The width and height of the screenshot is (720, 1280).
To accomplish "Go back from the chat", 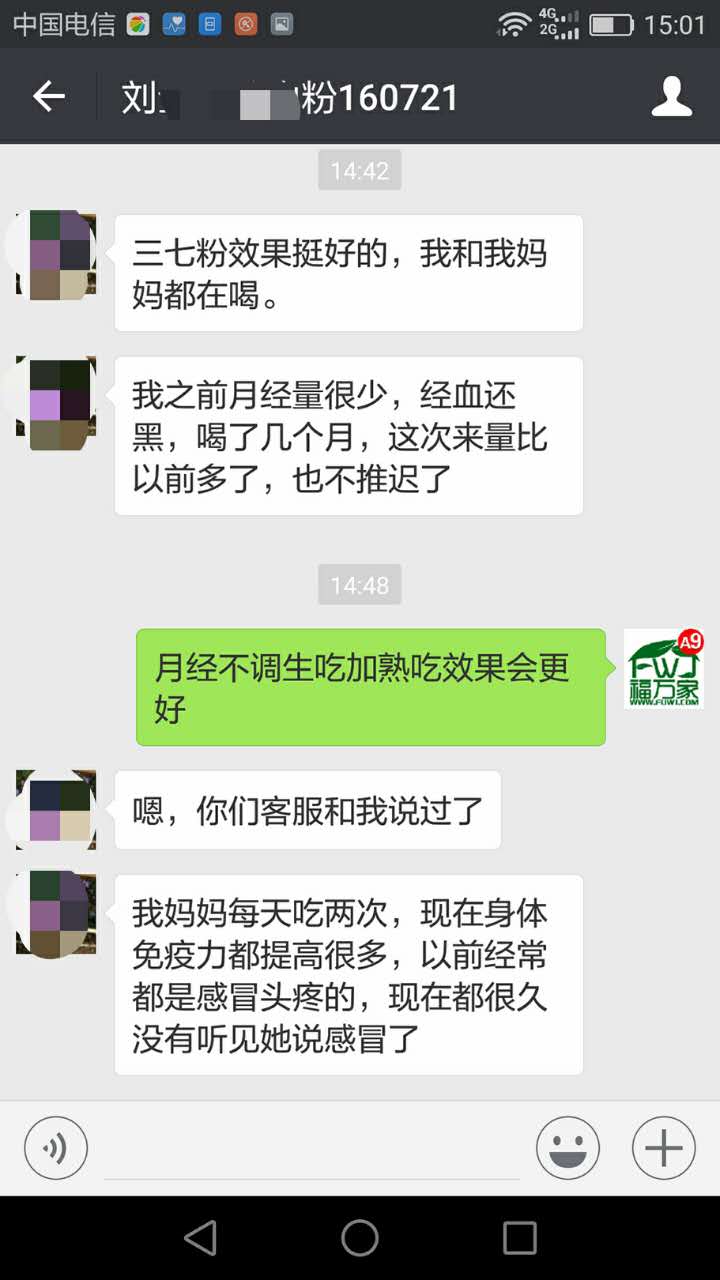I will click(48, 97).
